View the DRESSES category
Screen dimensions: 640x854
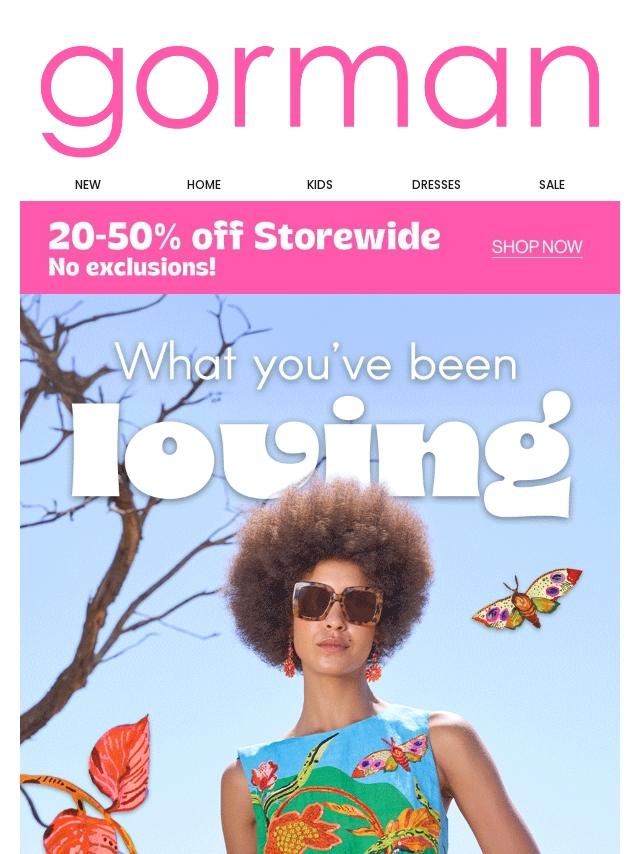(436, 185)
